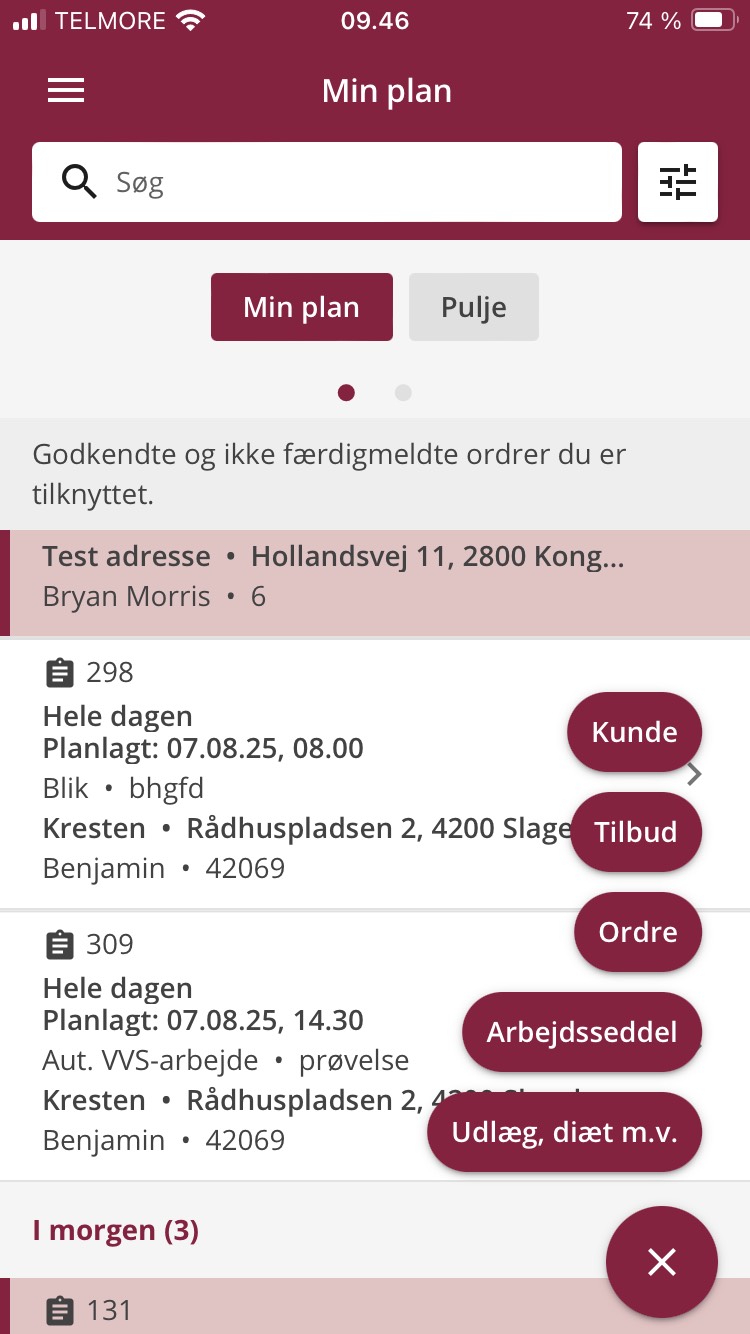Open order 131 under I morgen

pos(300,1306)
